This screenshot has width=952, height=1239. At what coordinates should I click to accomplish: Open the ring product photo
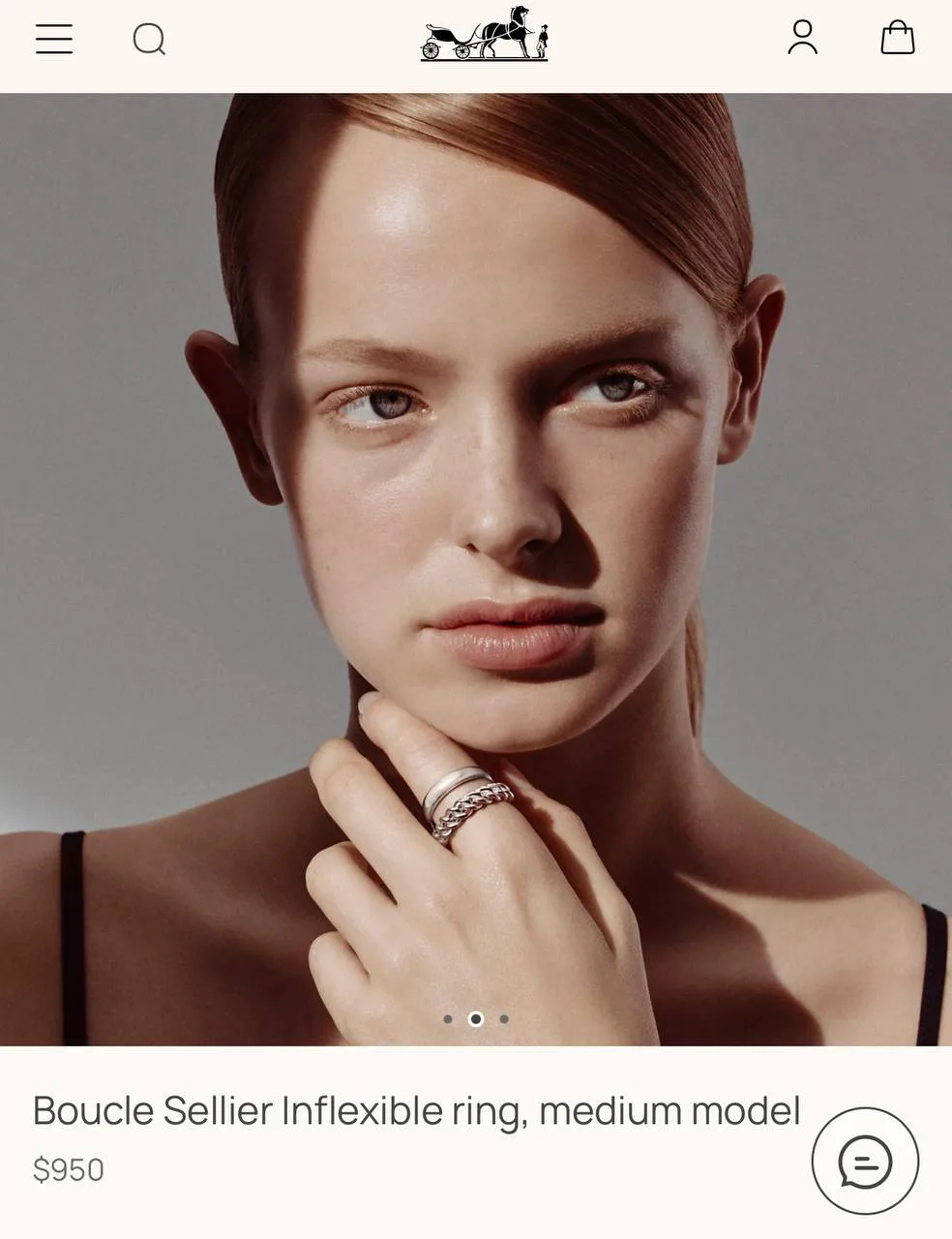(476, 569)
